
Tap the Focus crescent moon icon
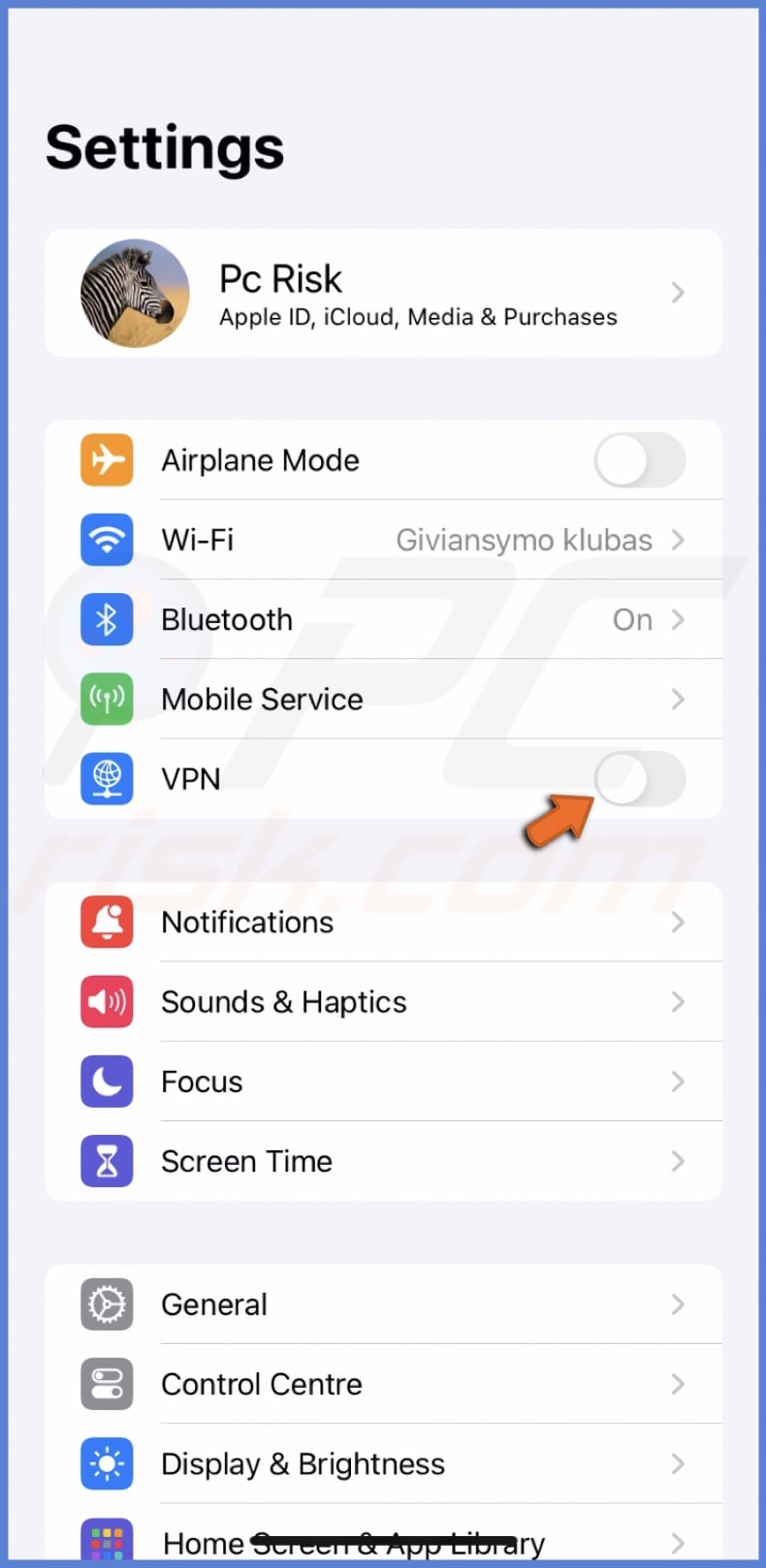(x=107, y=1082)
